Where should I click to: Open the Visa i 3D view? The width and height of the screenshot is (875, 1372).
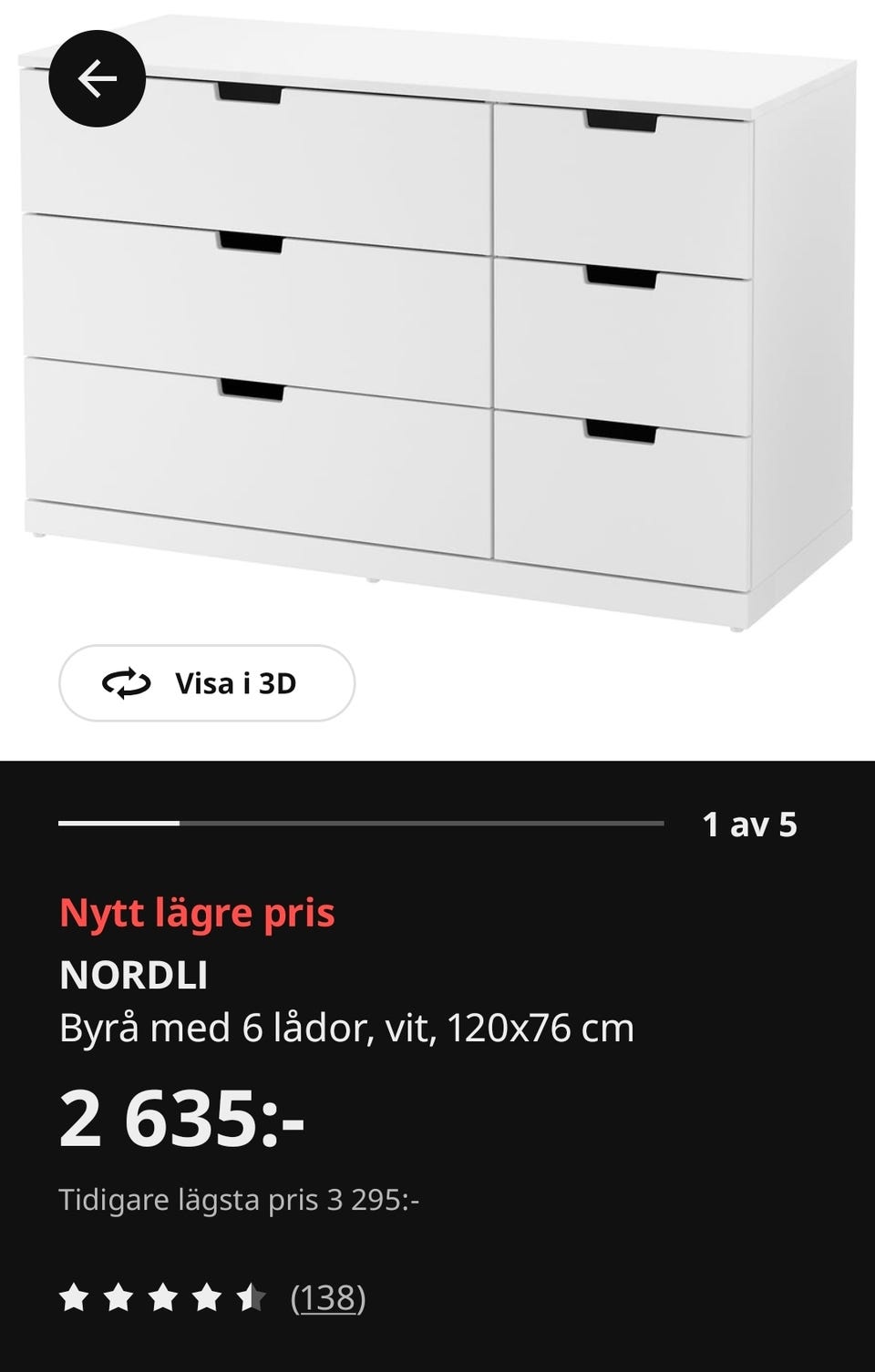(x=207, y=683)
